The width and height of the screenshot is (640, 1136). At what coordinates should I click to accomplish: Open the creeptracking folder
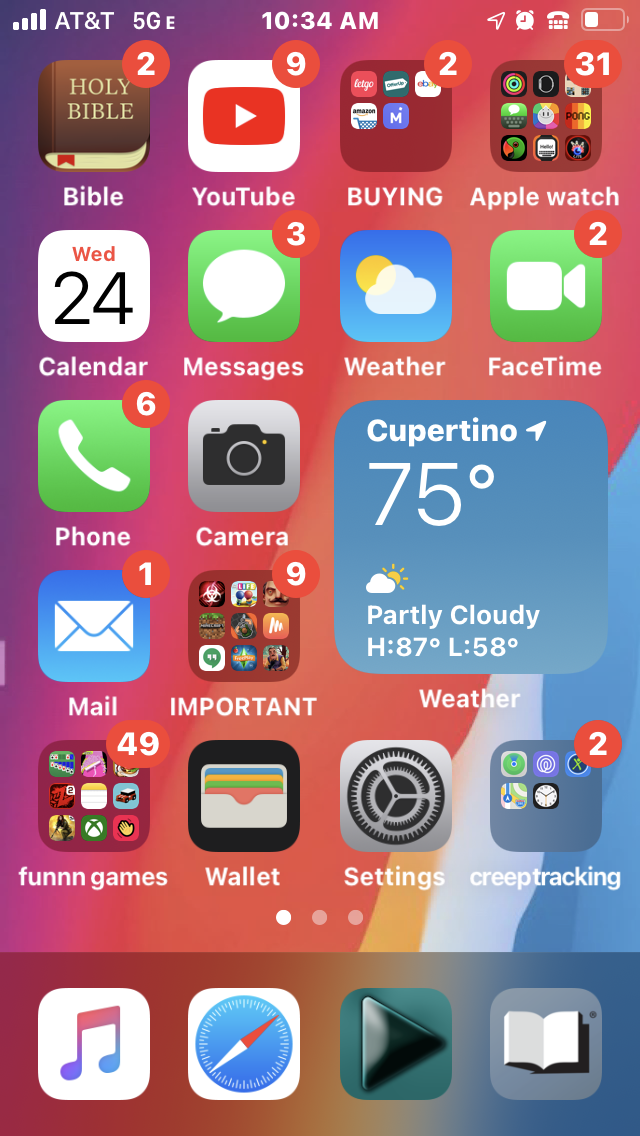545,796
